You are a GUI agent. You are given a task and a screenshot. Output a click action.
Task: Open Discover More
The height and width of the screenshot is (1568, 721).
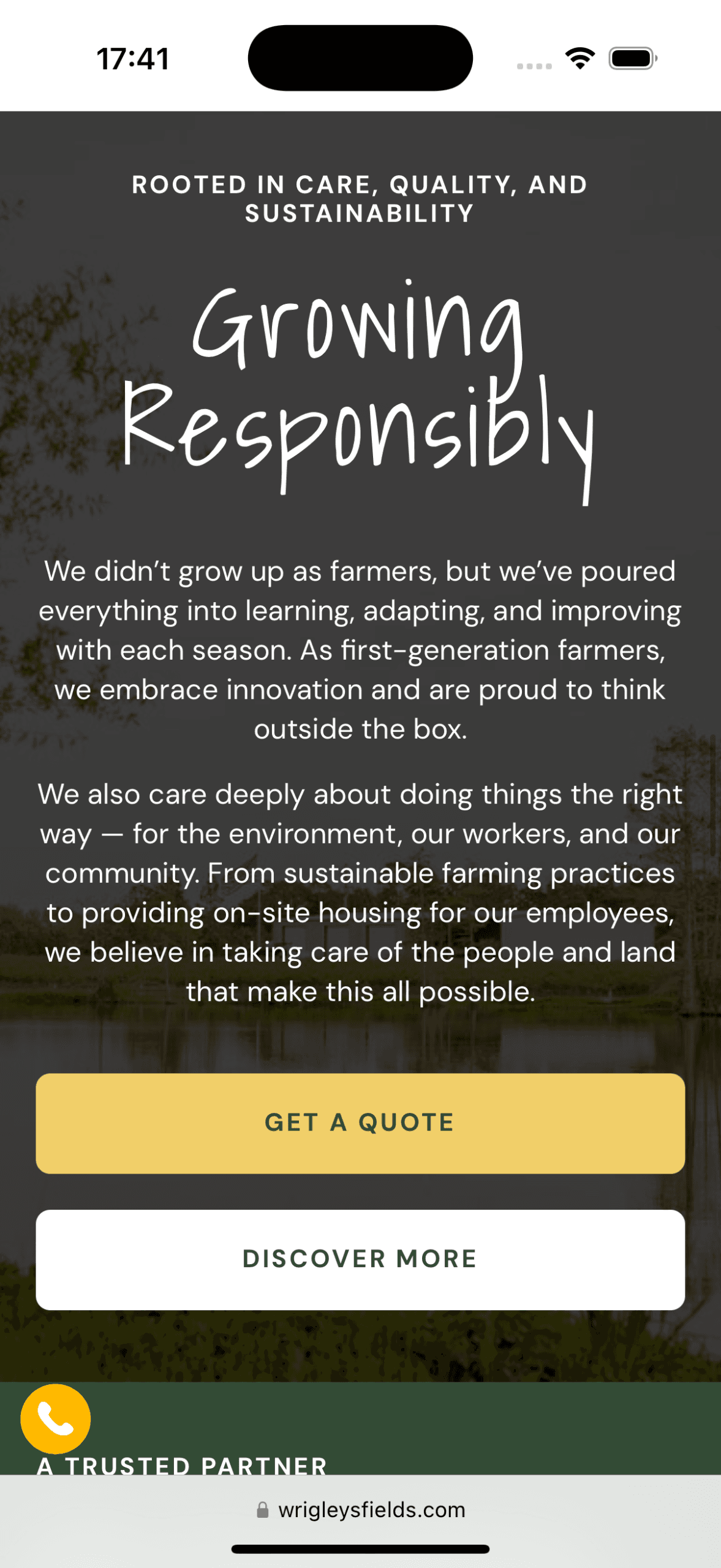[x=360, y=1259]
